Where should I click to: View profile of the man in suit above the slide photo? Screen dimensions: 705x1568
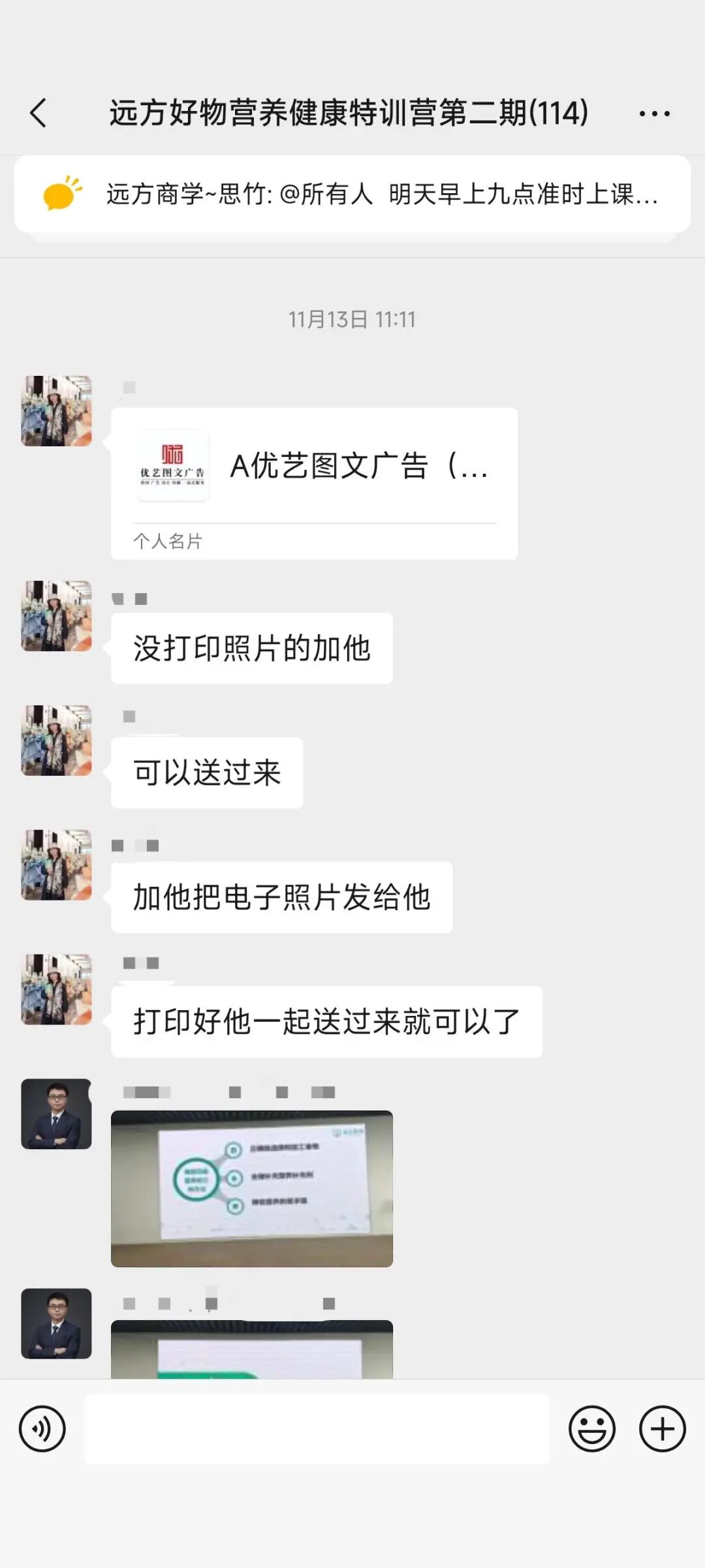pos(57,1114)
